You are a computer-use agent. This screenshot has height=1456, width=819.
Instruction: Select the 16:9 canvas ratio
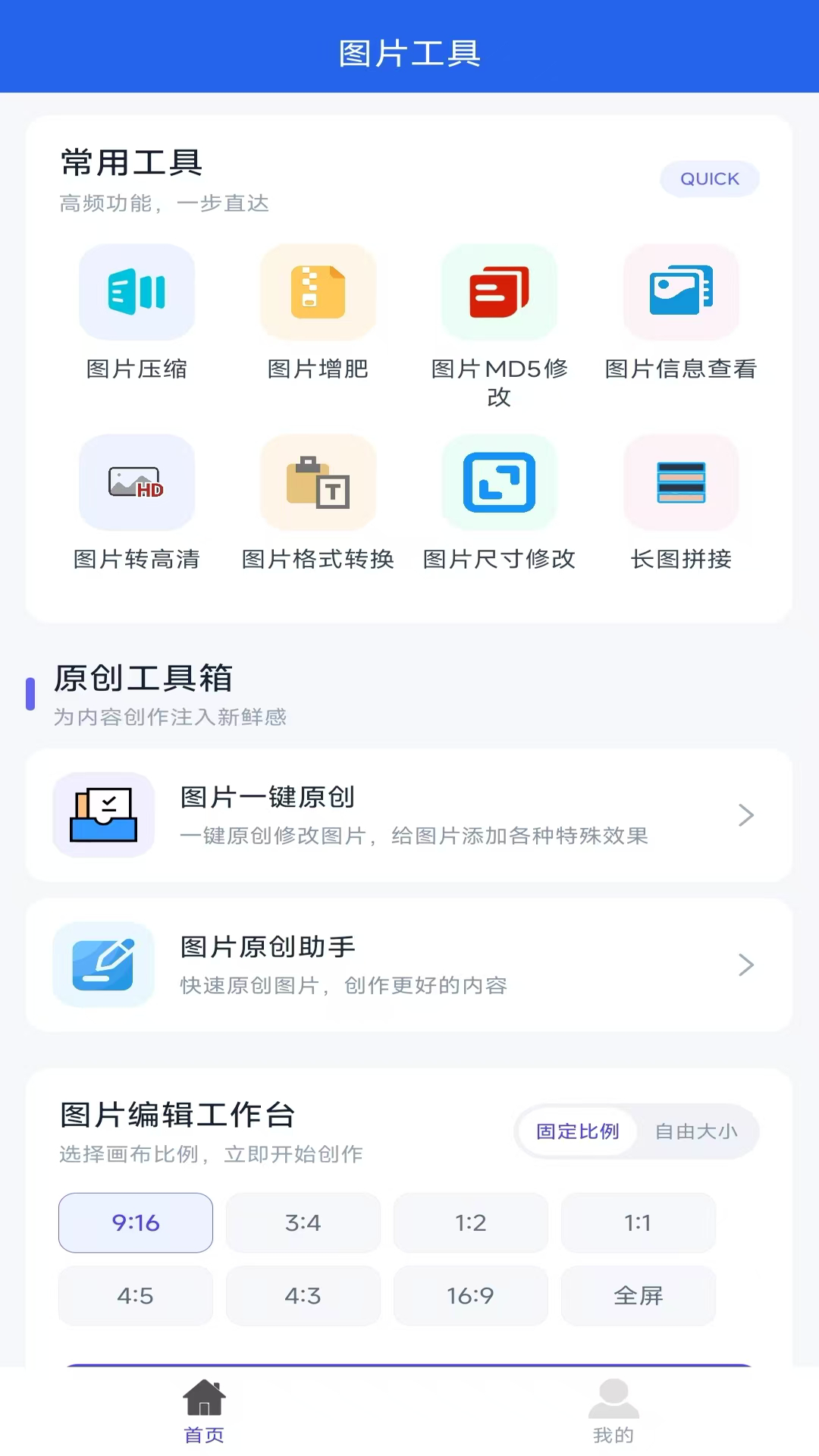[x=471, y=1295]
